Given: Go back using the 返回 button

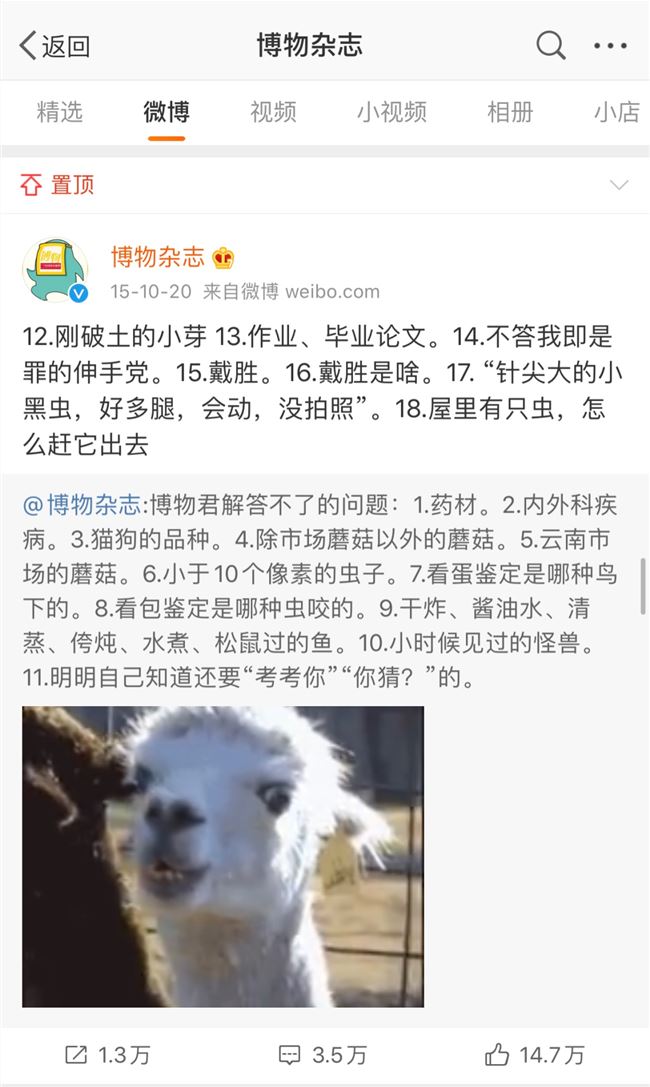Looking at the screenshot, I should pos(55,46).
